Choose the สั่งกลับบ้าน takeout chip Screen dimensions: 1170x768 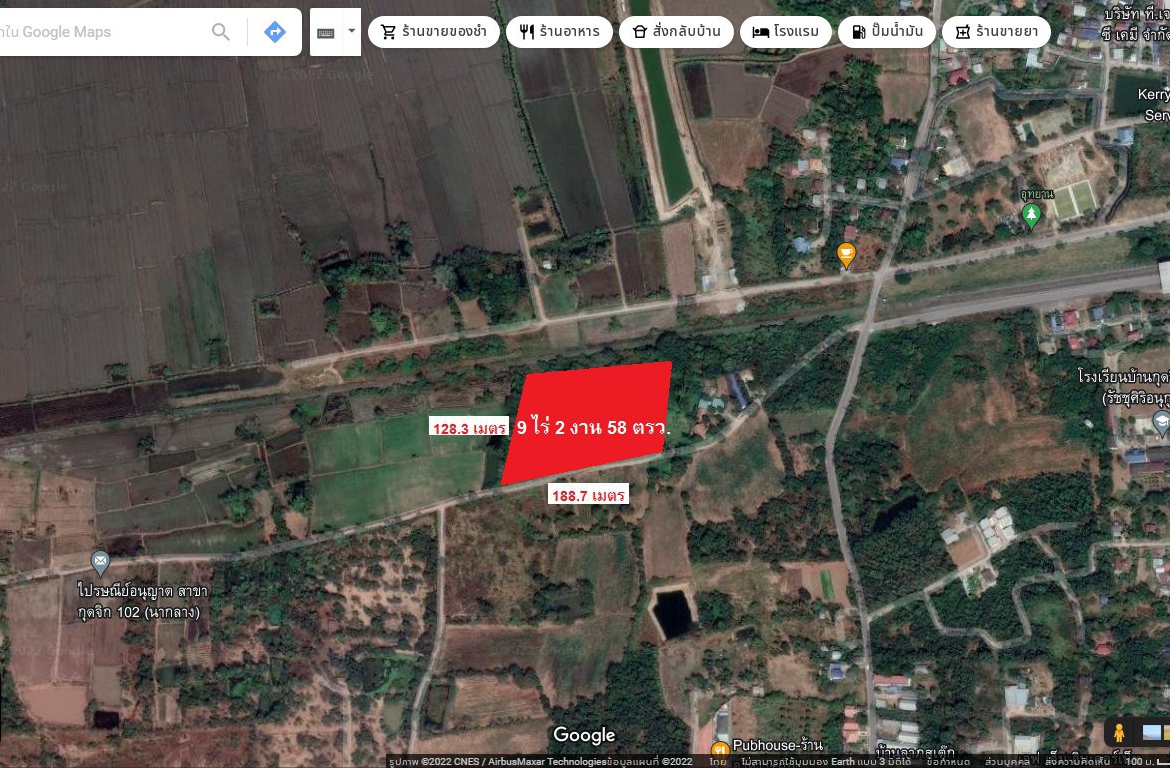[675, 32]
